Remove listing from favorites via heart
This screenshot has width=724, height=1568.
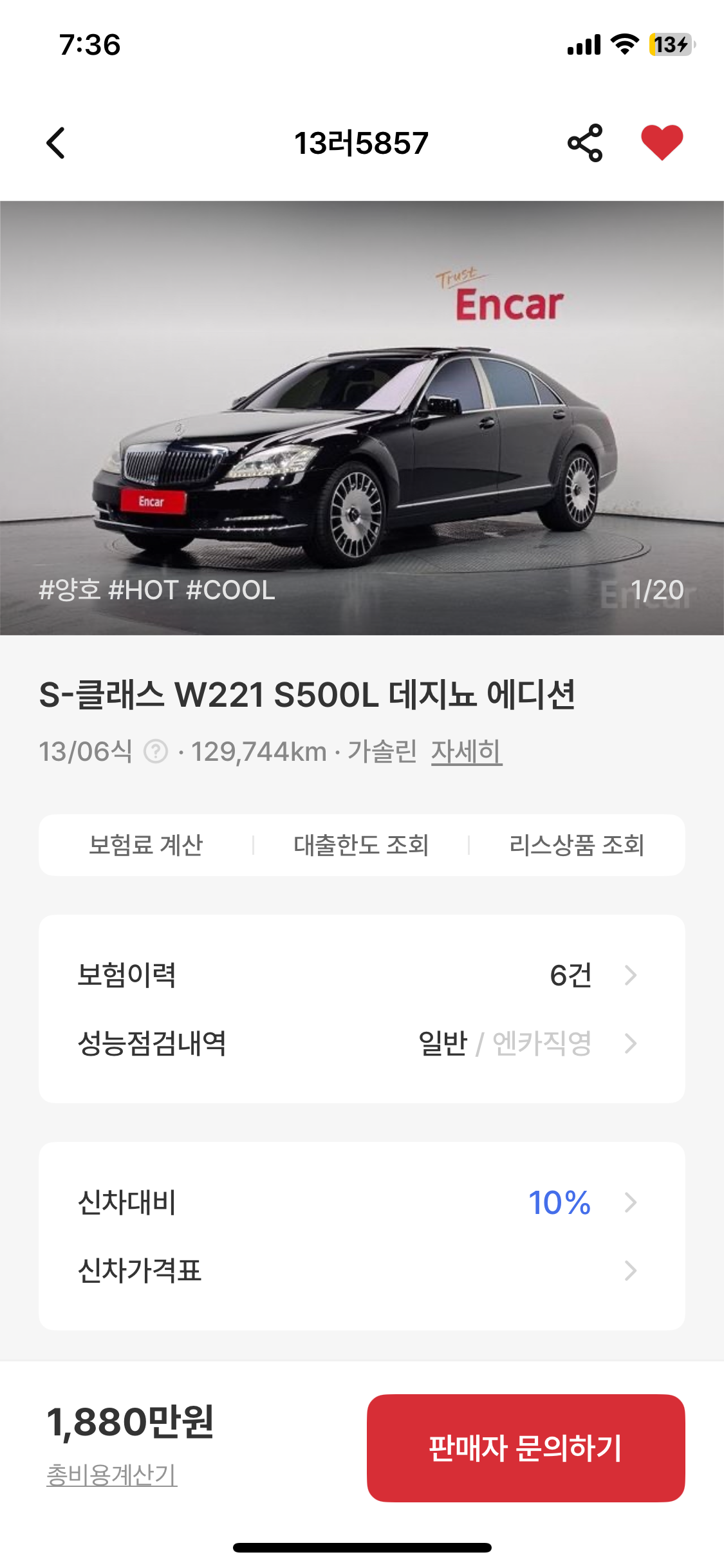coord(662,142)
